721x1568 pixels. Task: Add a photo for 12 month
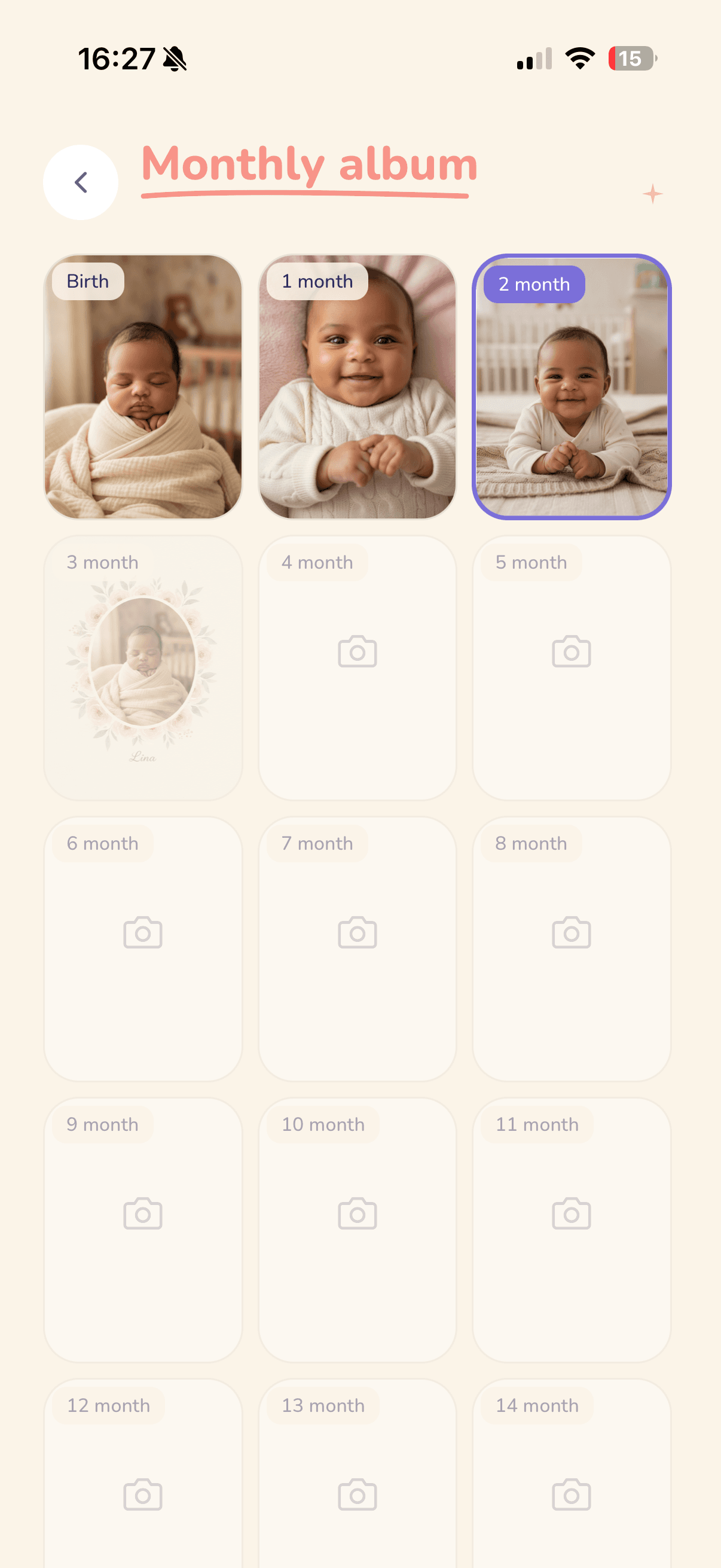click(x=143, y=1473)
